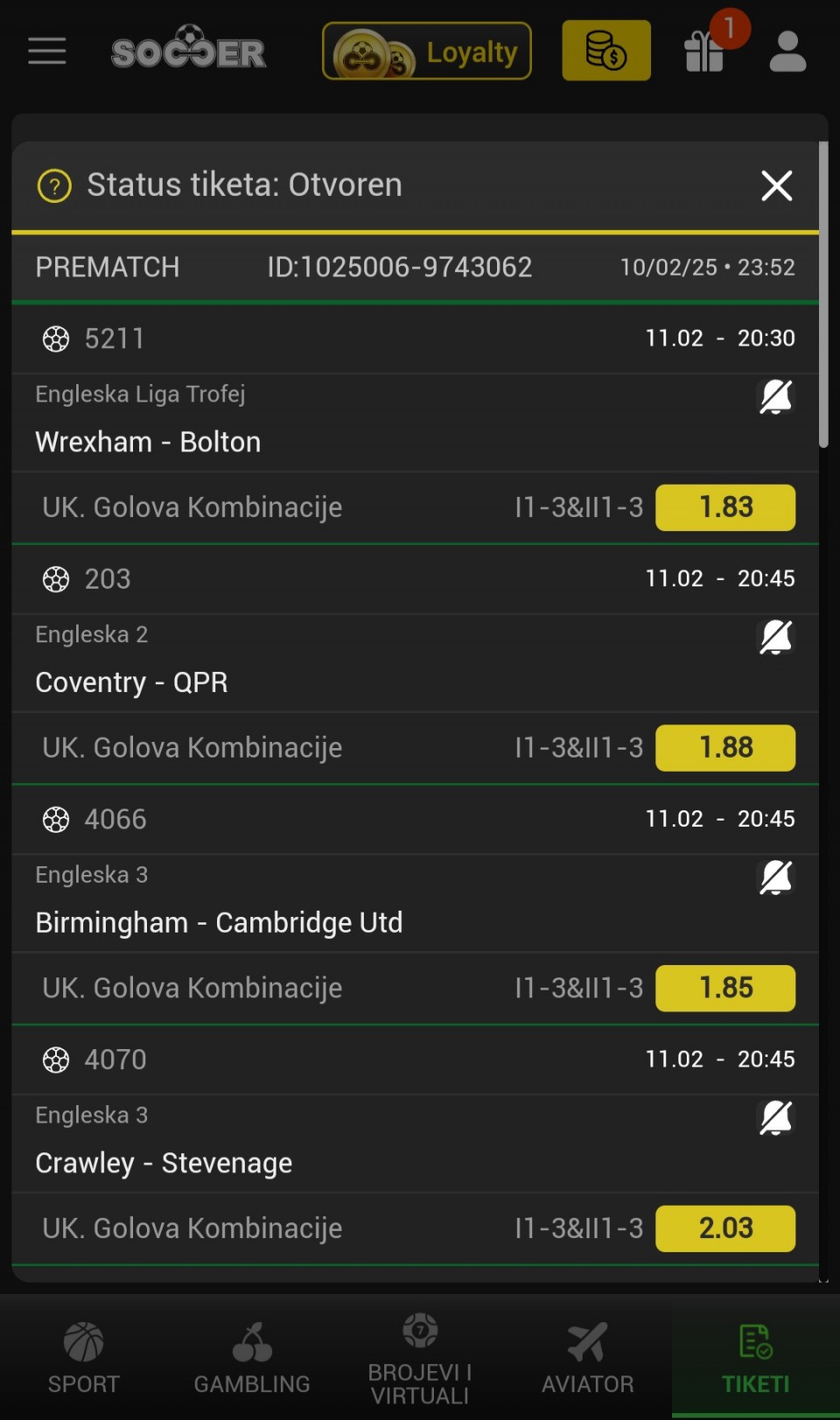The height and width of the screenshot is (1420, 840).
Task: Open the Aviator tab
Action: click(x=588, y=1358)
